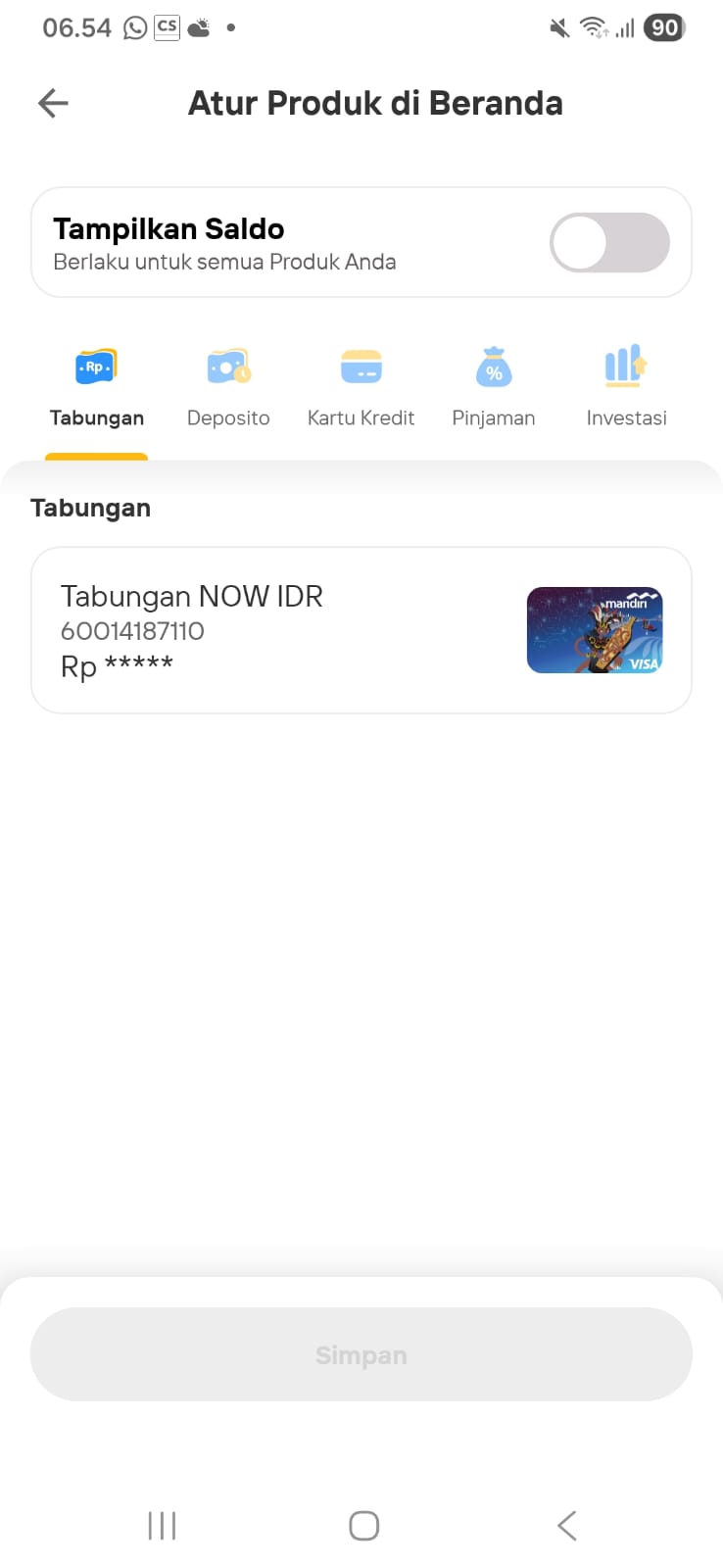
Task: Open recent apps from the navigation bar
Action: pos(162,1526)
